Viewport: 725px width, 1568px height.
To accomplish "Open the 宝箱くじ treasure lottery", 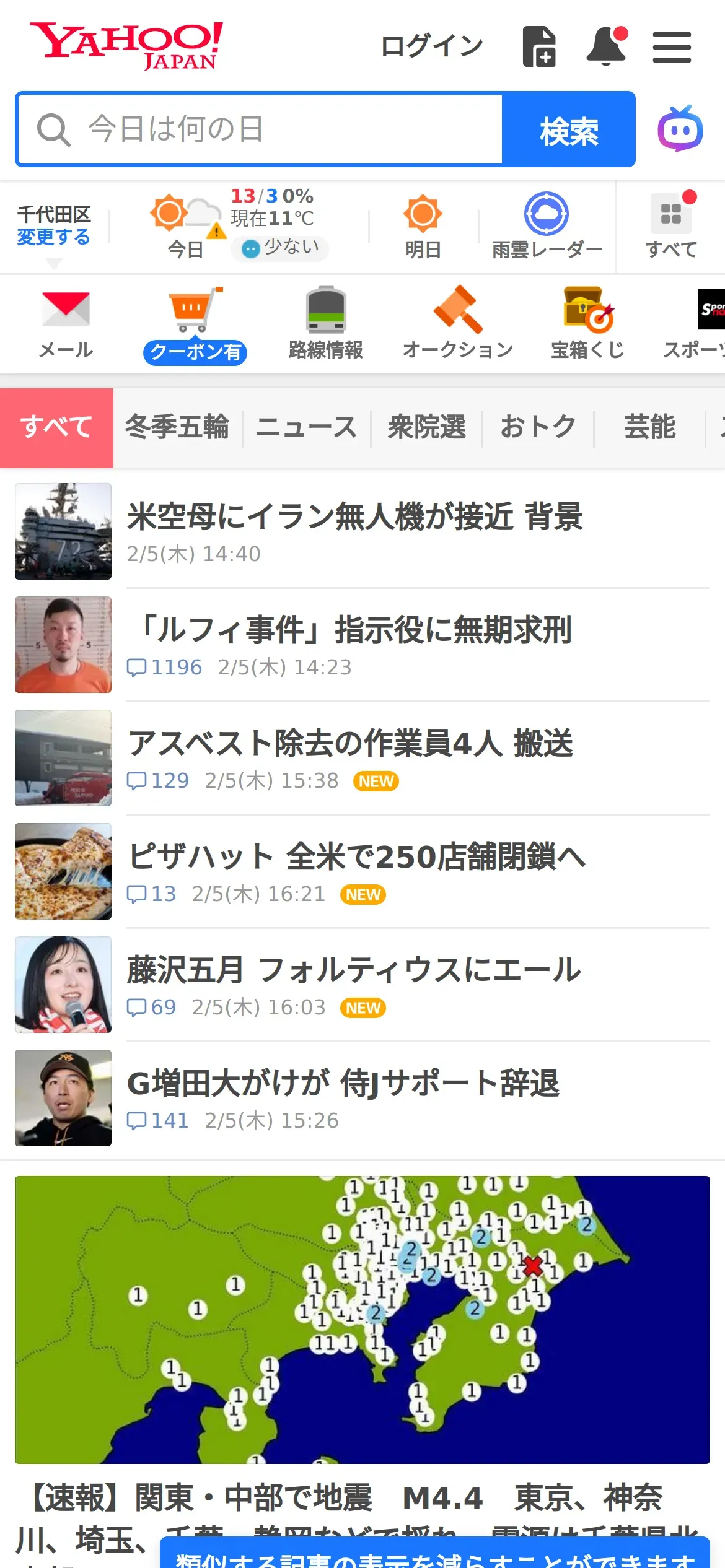I will [587, 323].
